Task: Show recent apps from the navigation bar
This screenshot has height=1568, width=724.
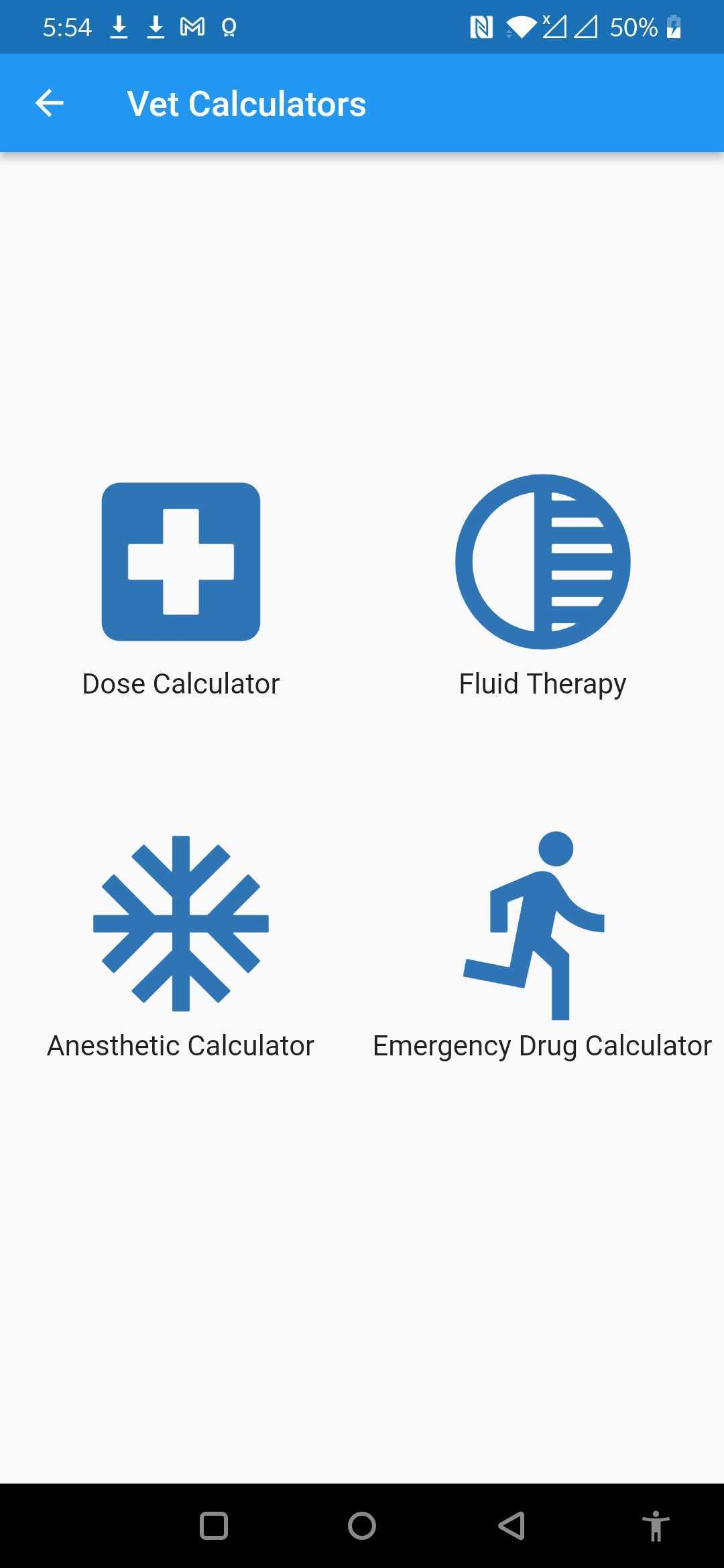Action: [x=214, y=1526]
